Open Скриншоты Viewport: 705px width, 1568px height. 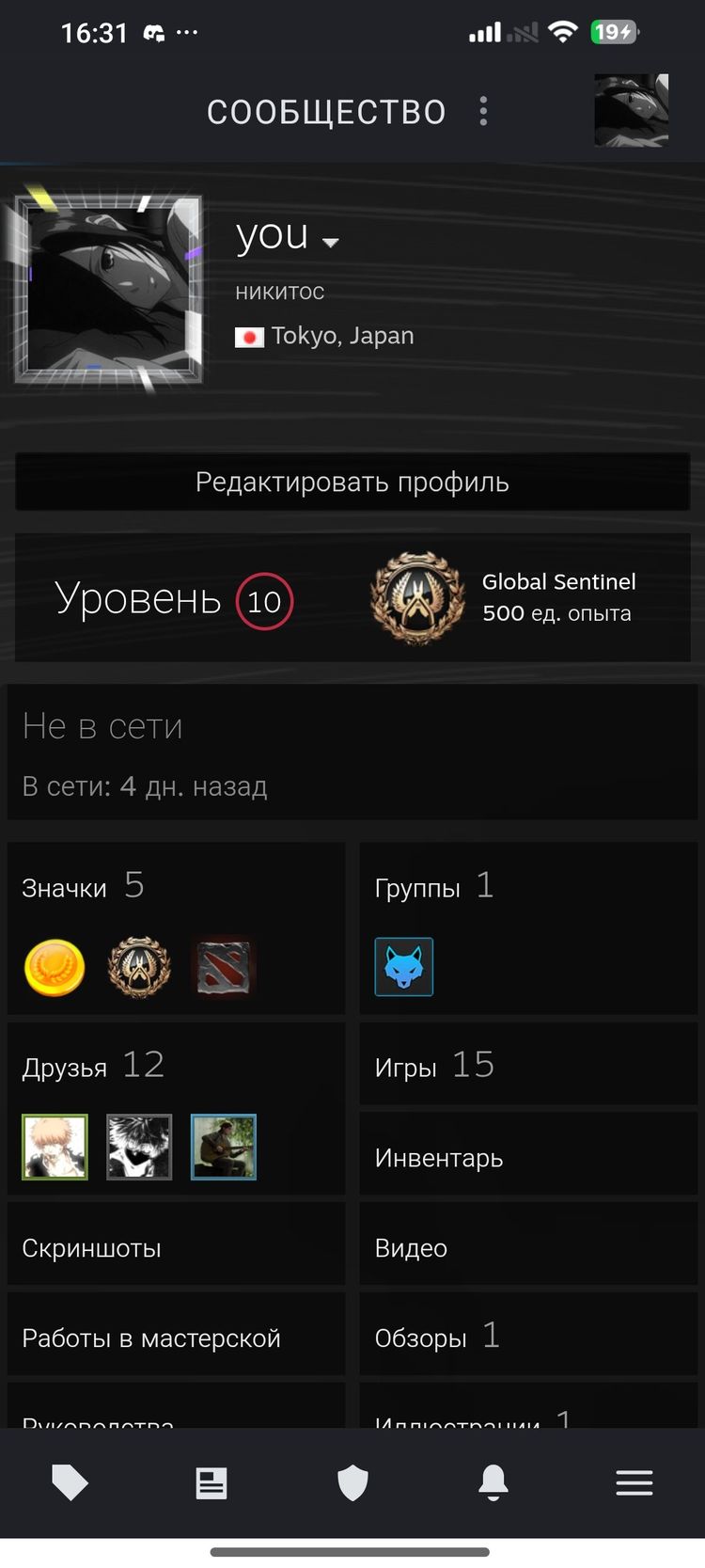(92, 1247)
